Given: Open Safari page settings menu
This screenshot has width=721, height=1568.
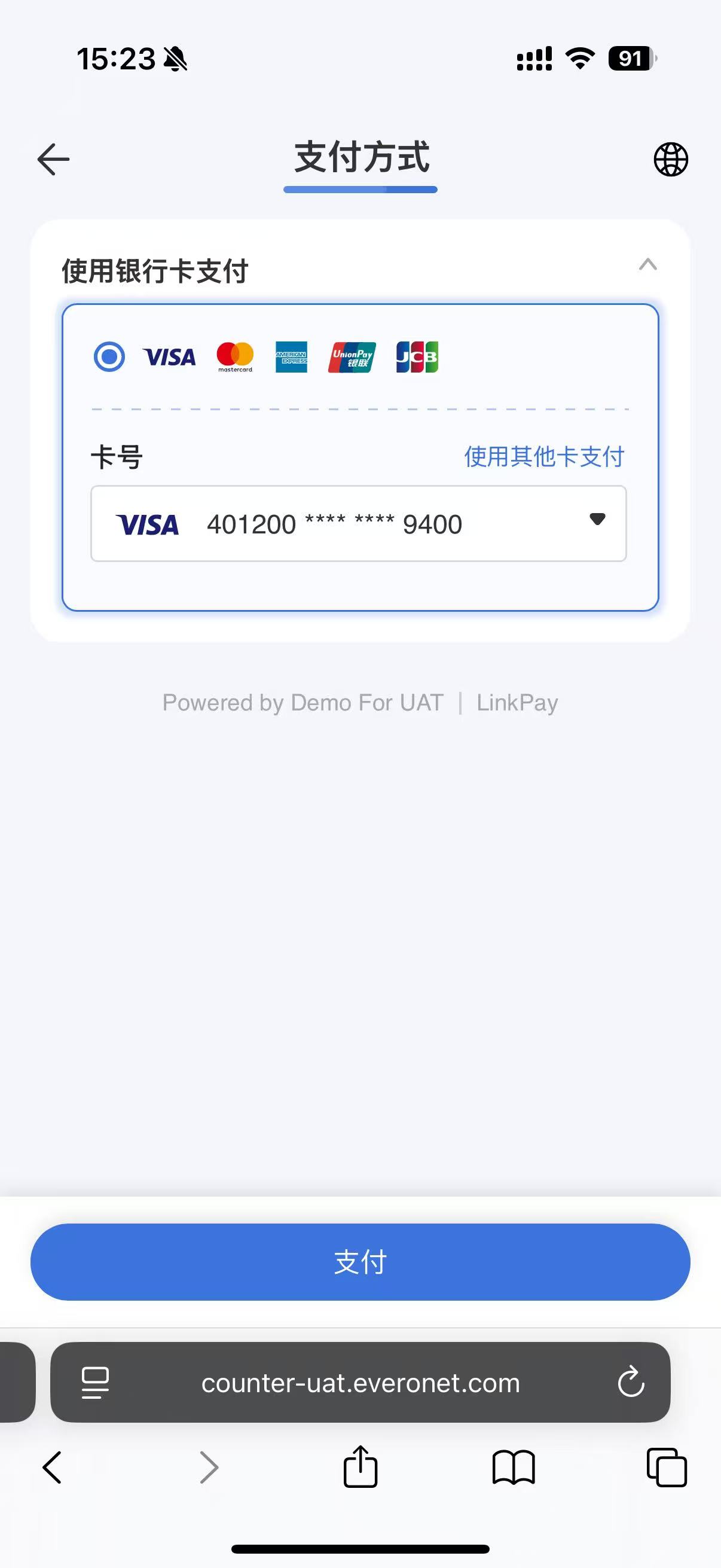Looking at the screenshot, I should pyautogui.click(x=96, y=1383).
